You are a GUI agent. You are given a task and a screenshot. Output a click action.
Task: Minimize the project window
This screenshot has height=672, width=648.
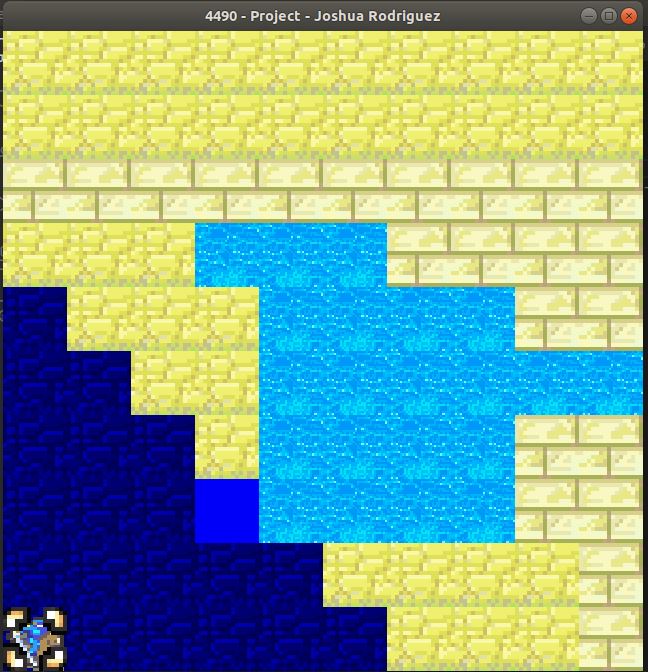tap(589, 15)
